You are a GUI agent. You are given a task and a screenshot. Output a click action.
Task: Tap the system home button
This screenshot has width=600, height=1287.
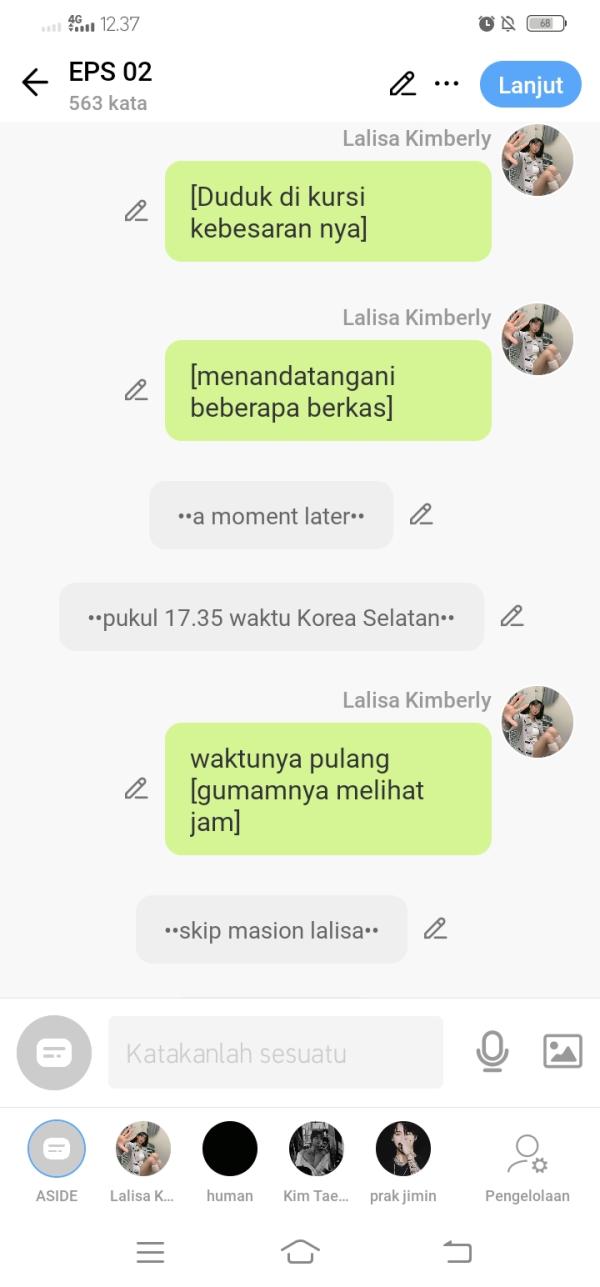click(300, 1251)
